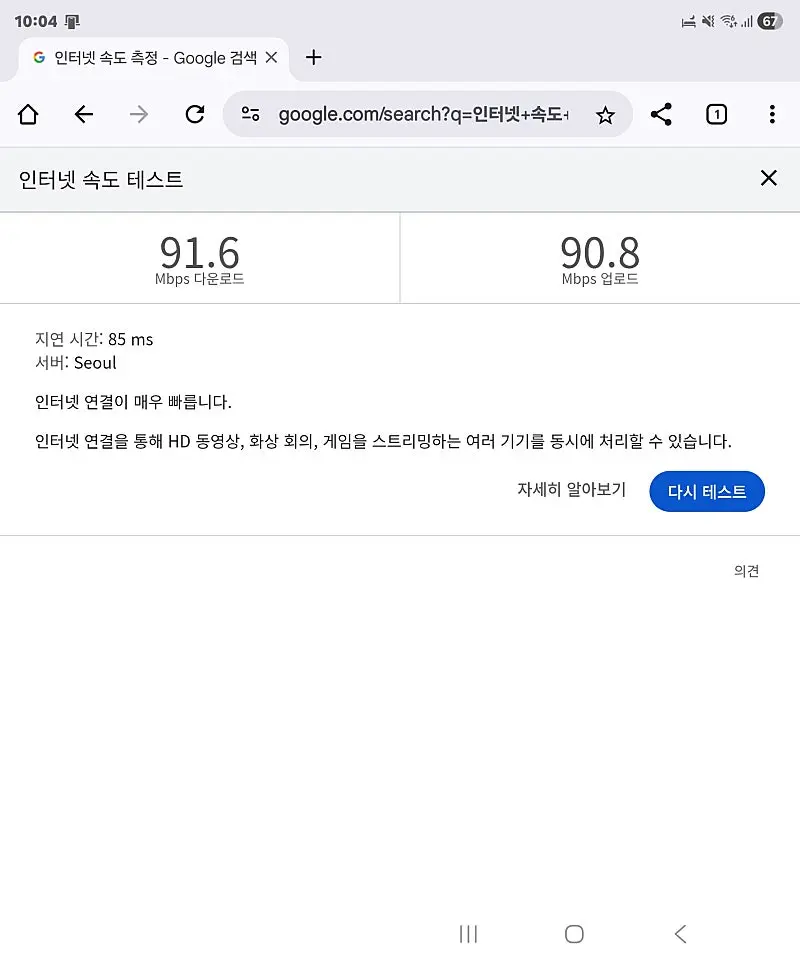Tap the 다시 테스트 button
This screenshot has height=961, width=800.
[x=707, y=491]
